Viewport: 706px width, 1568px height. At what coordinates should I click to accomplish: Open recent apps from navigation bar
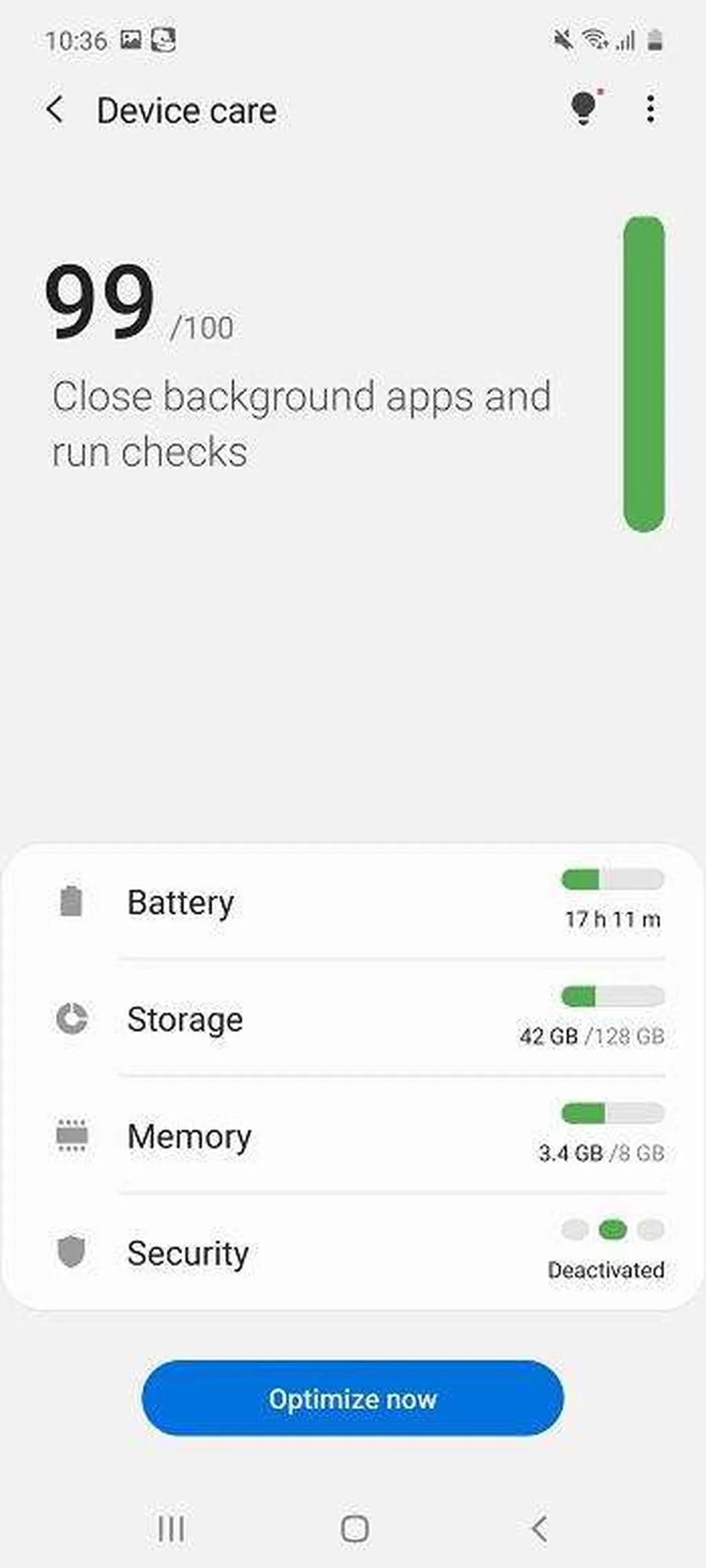point(171,1529)
